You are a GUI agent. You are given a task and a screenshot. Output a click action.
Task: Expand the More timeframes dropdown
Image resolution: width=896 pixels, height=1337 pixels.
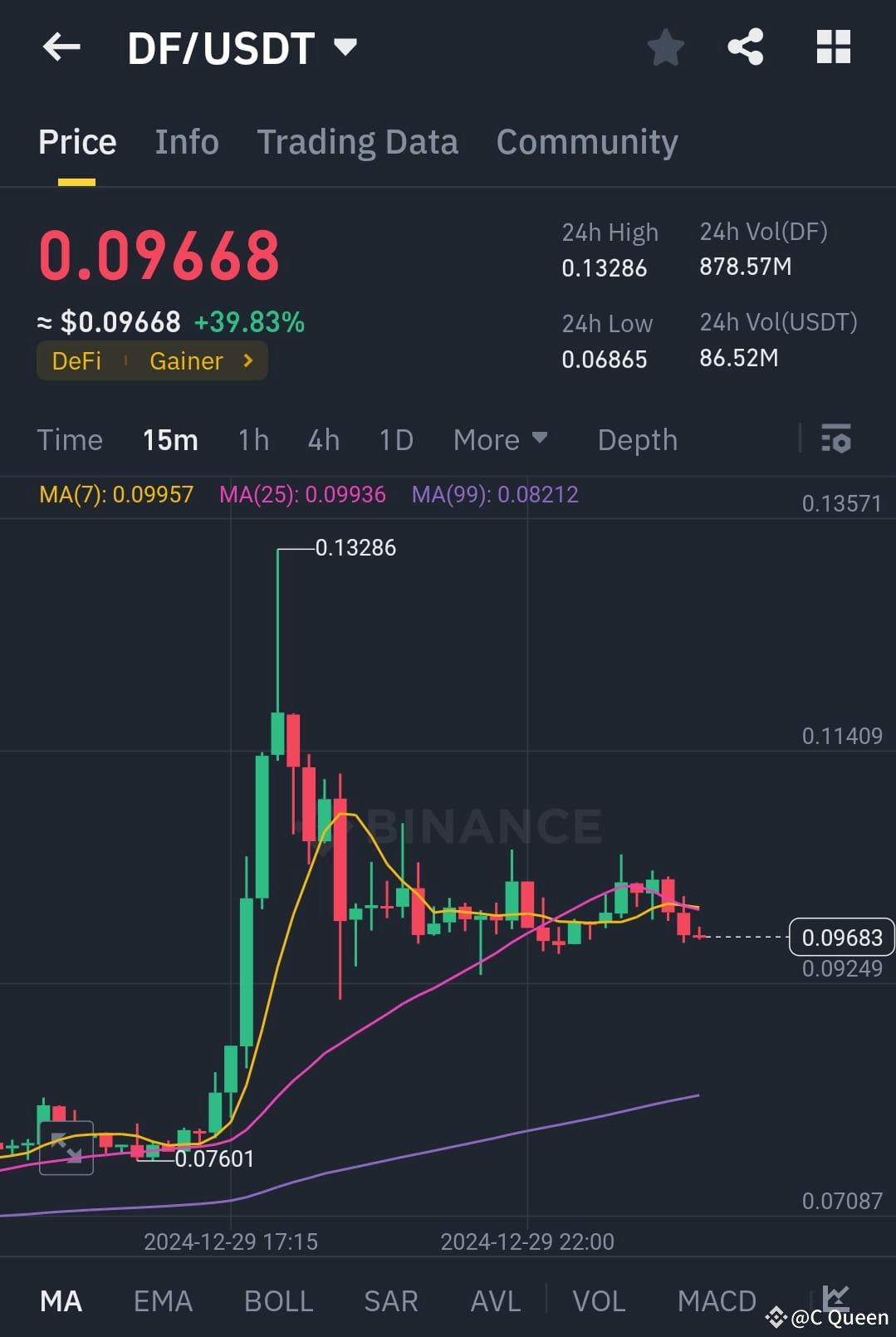(500, 439)
